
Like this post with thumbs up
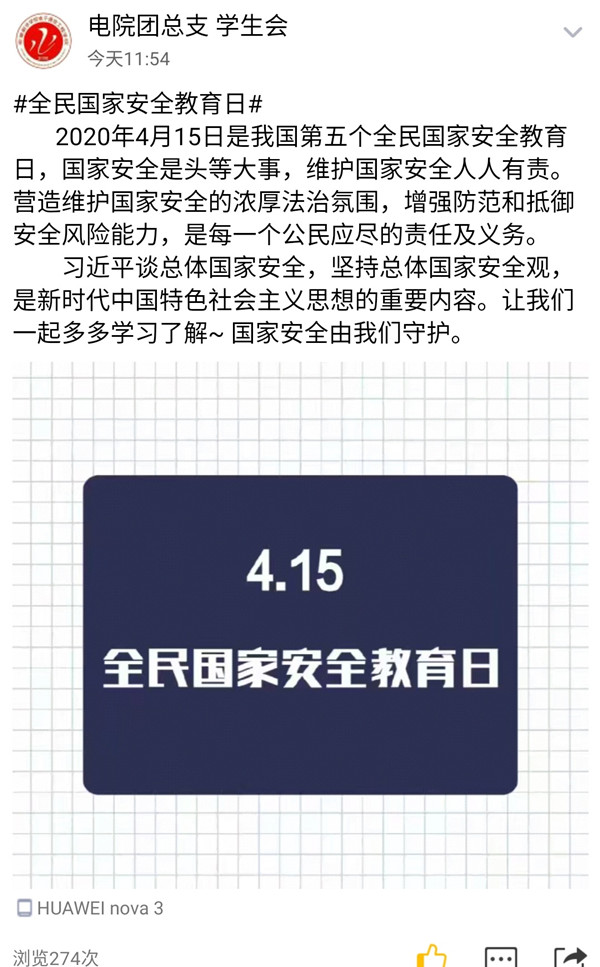432,955
